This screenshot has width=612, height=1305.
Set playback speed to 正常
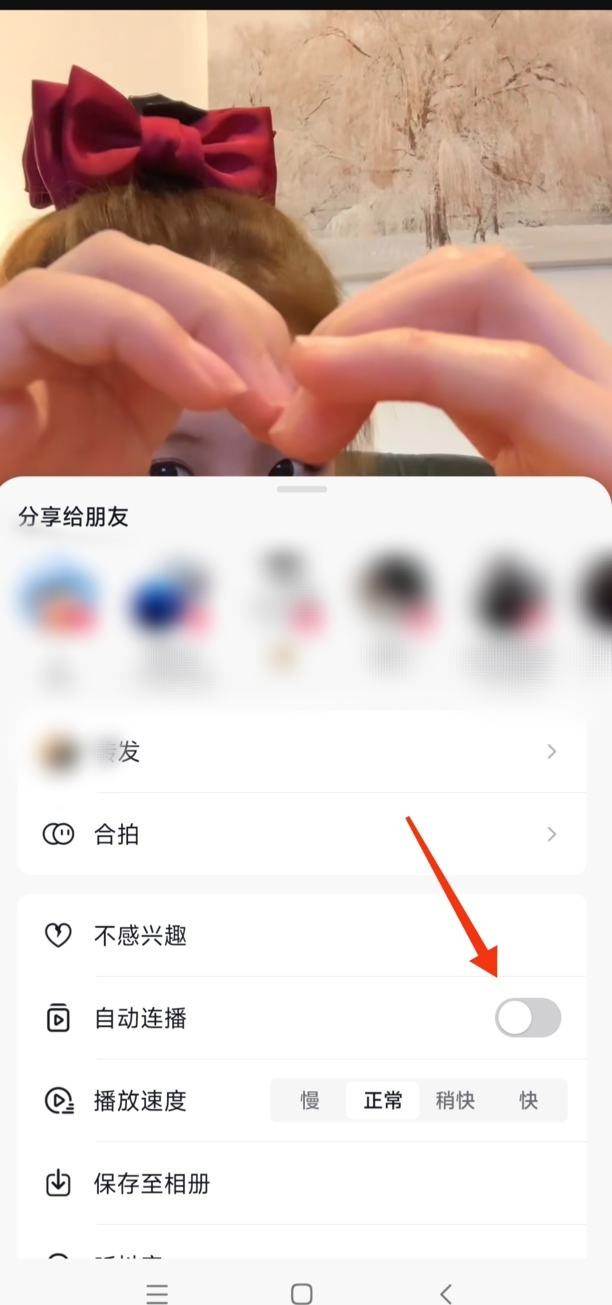[383, 1101]
